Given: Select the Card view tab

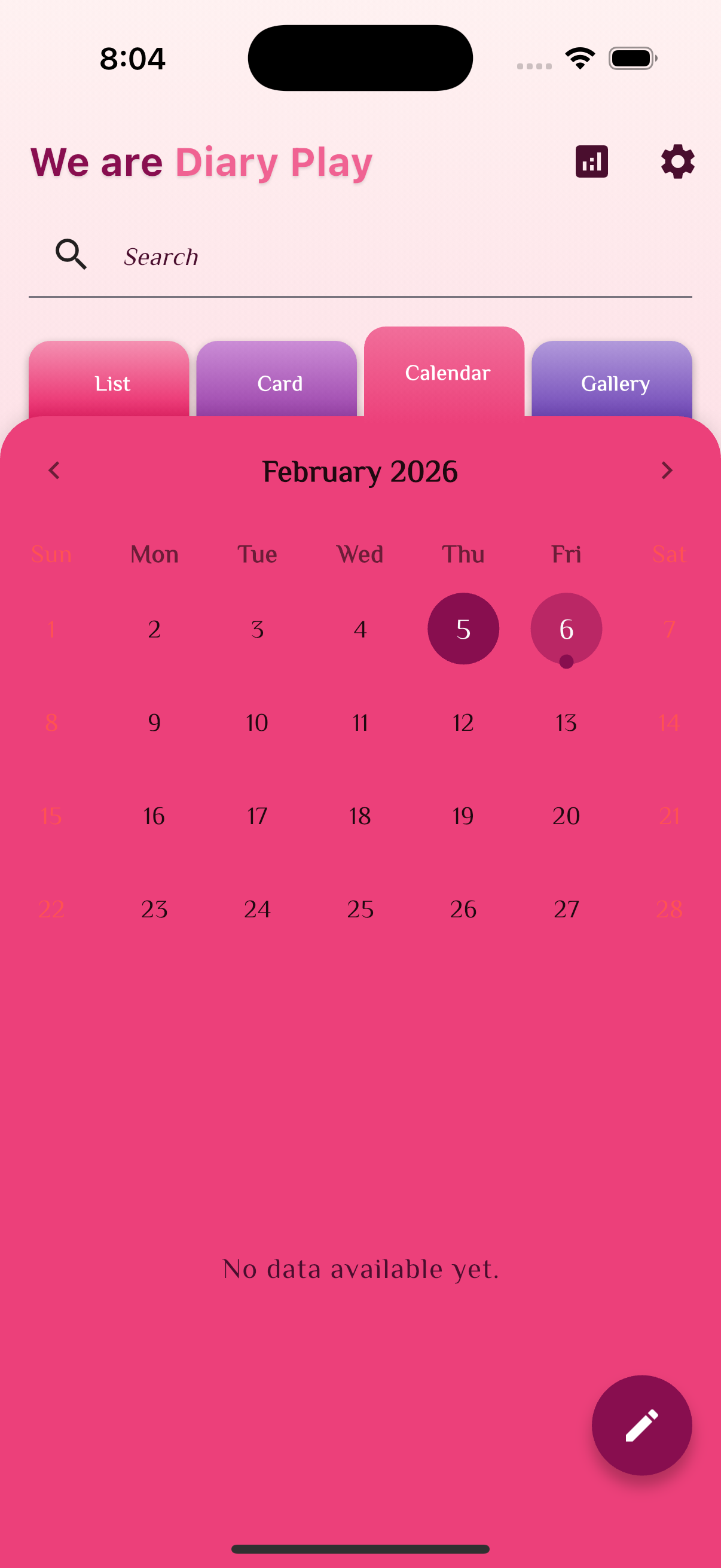Looking at the screenshot, I should tap(280, 383).
